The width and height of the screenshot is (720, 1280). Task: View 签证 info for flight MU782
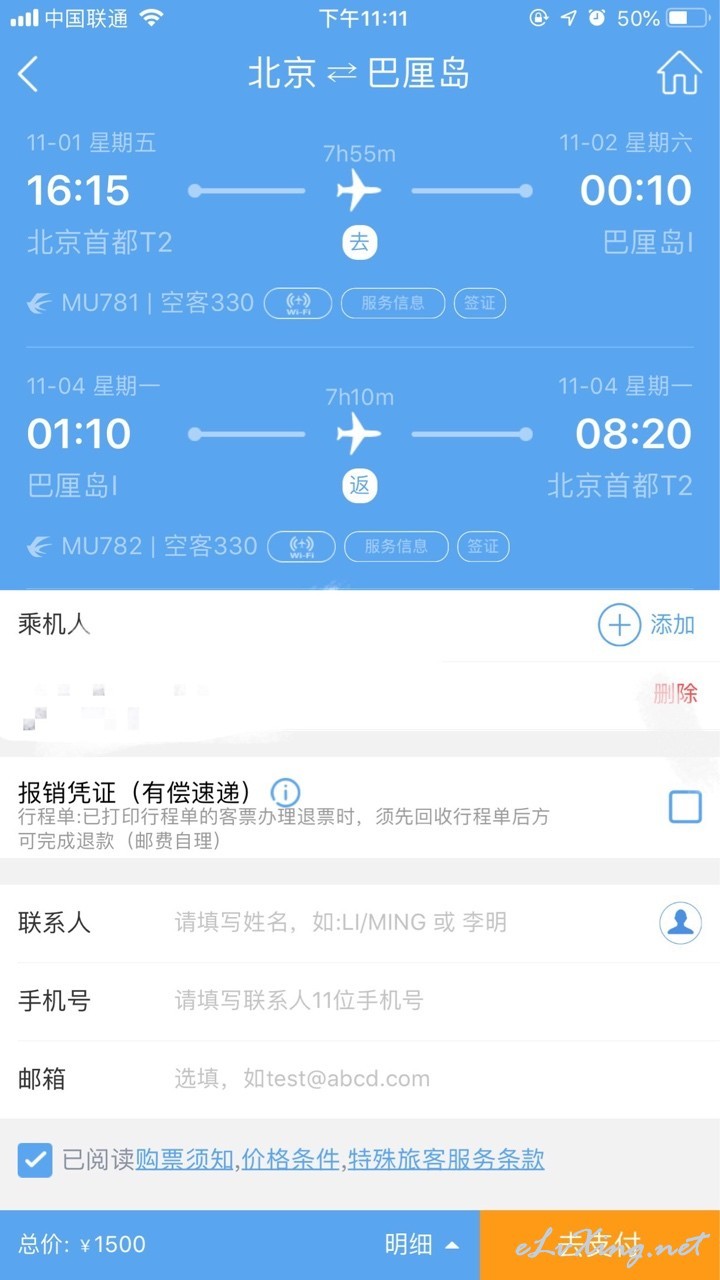point(483,546)
